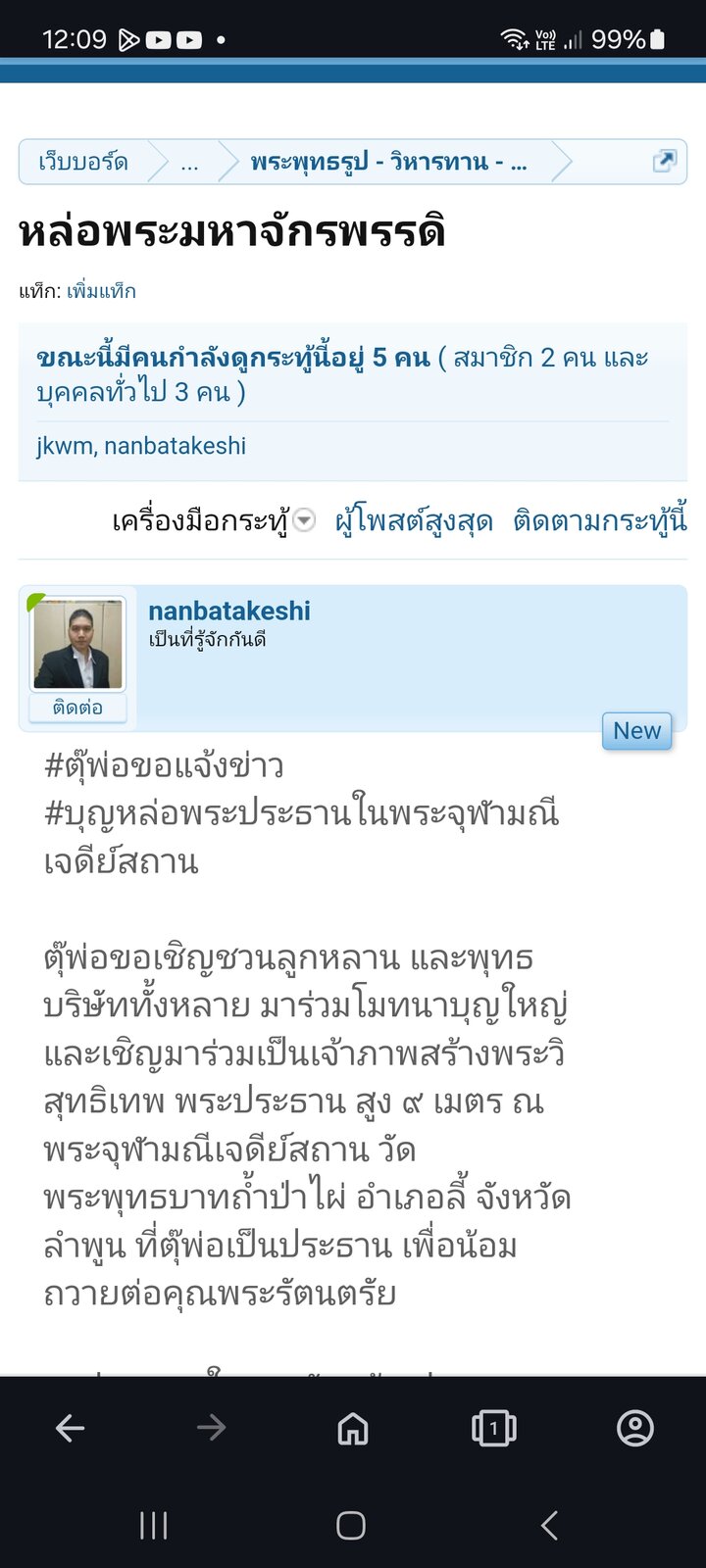
Task: Open the พระพุทธรูป - วิหารทาน breadcrumb
Action: coord(388,162)
